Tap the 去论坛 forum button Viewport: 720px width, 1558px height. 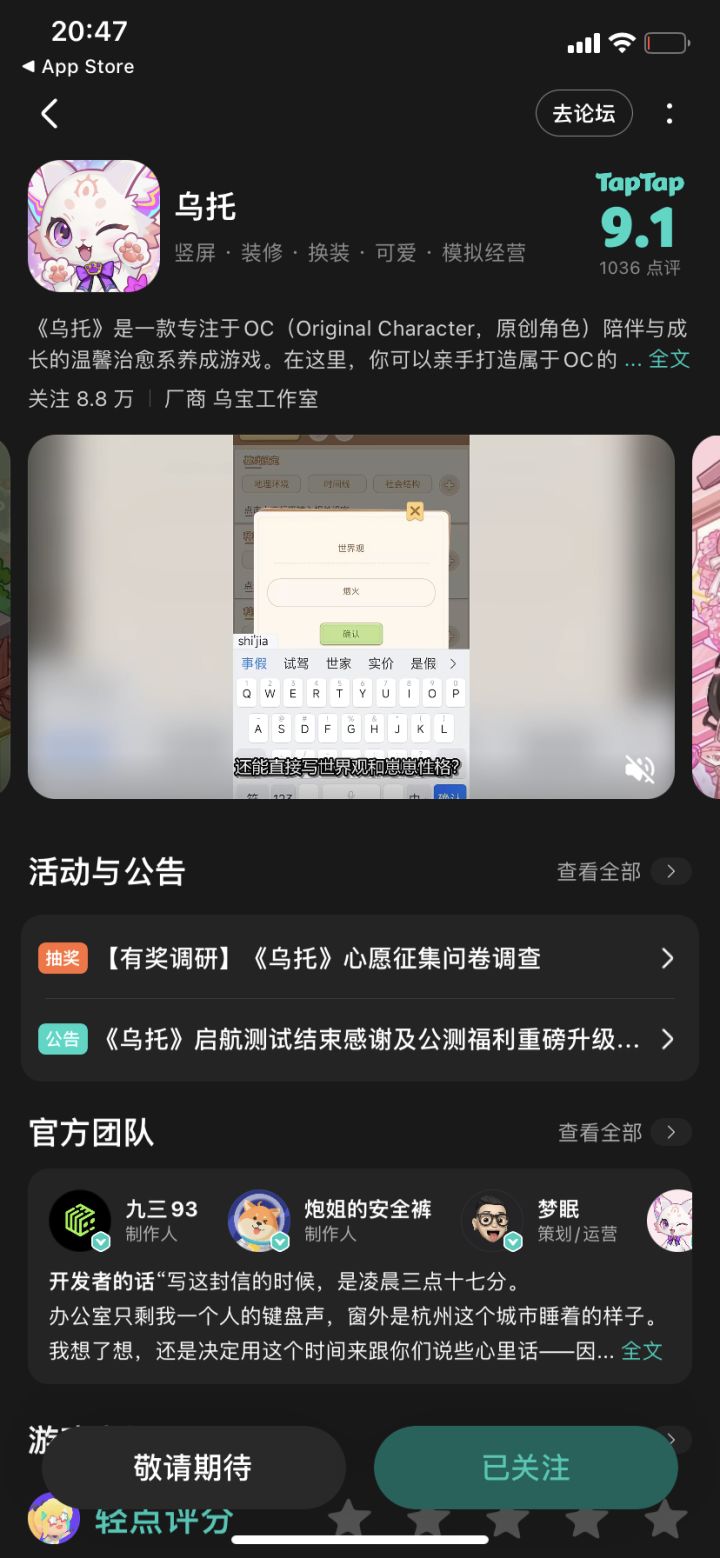(x=583, y=113)
